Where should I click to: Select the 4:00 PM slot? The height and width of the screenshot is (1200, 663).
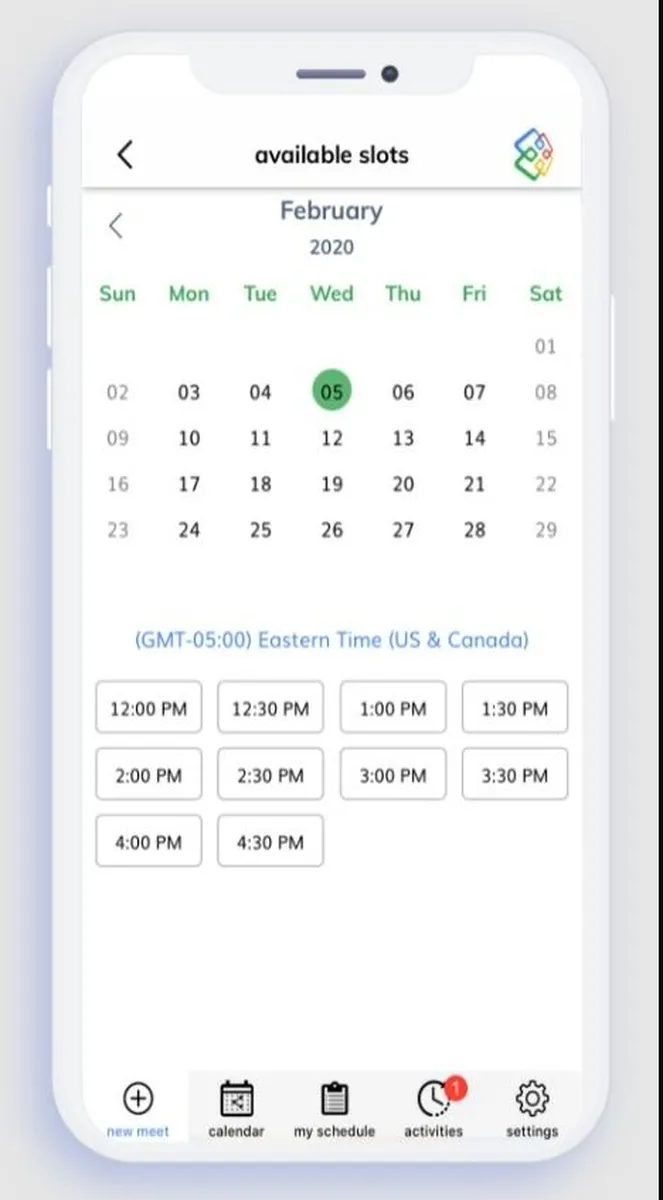tap(149, 841)
